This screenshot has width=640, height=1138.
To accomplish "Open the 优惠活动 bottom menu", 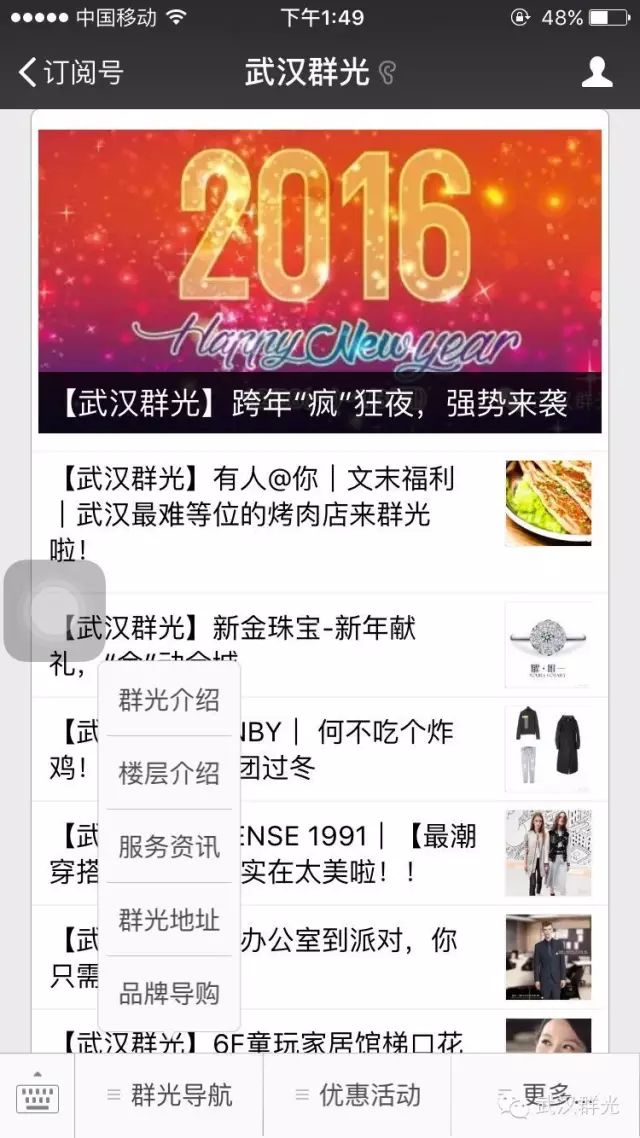I will coord(357,1096).
